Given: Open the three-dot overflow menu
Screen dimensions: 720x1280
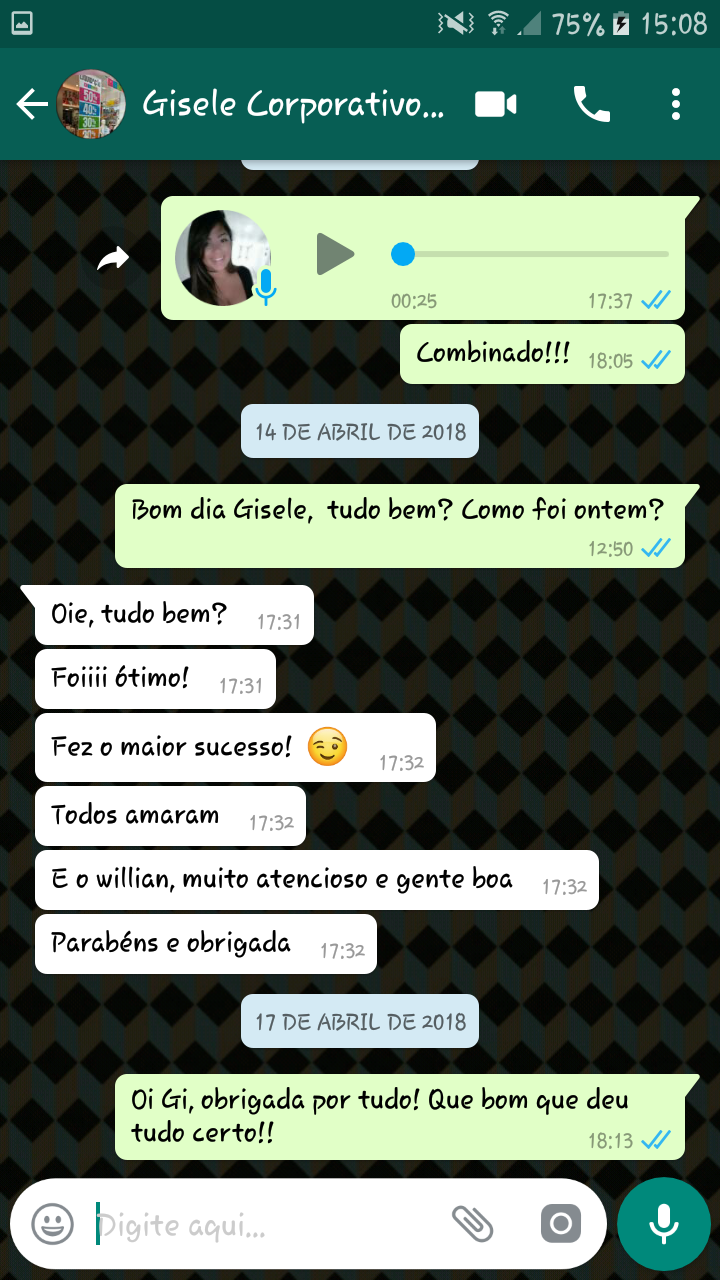Looking at the screenshot, I should coord(677,103).
